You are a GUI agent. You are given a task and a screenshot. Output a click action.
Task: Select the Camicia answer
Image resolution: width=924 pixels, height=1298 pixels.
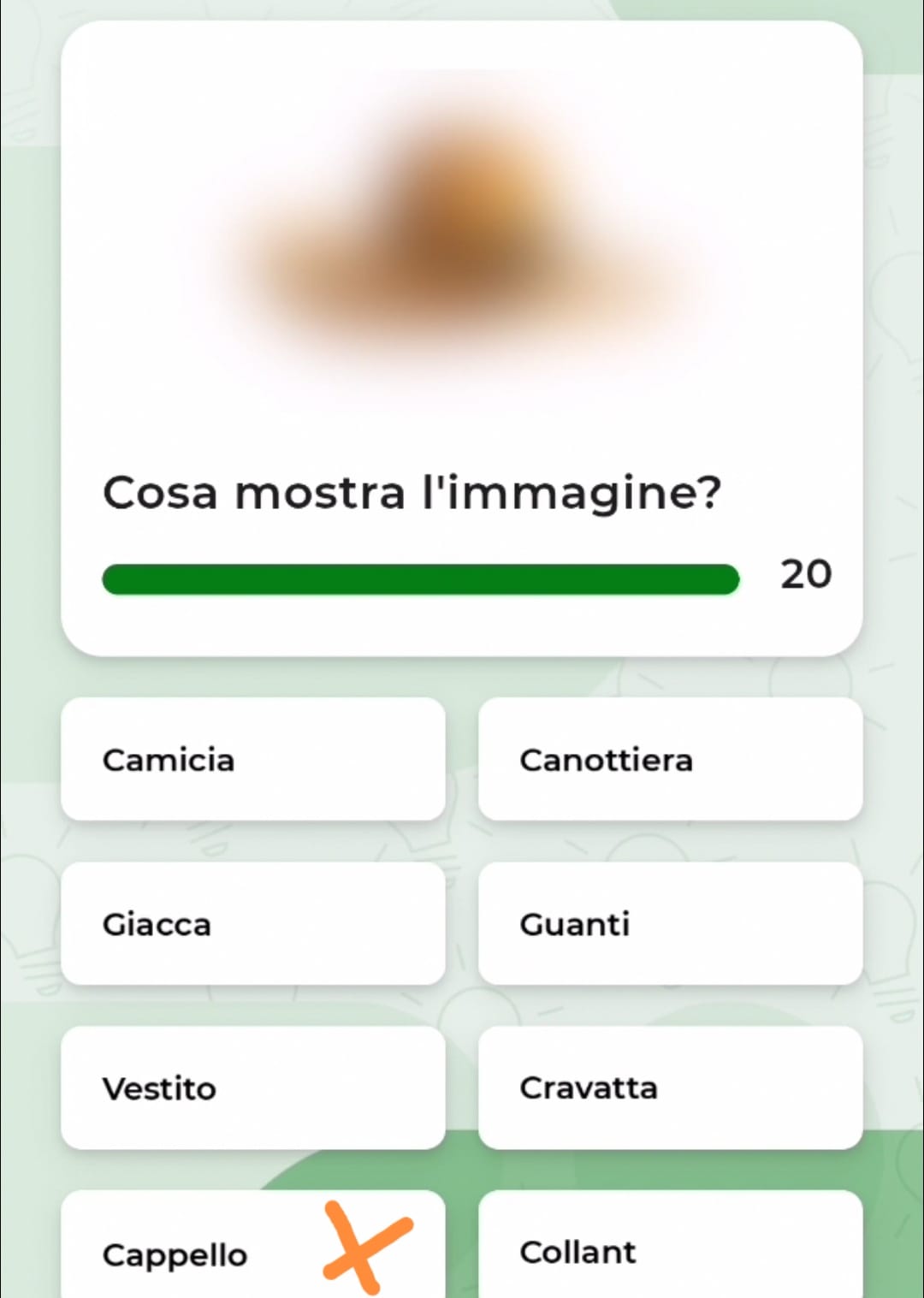[252, 759]
